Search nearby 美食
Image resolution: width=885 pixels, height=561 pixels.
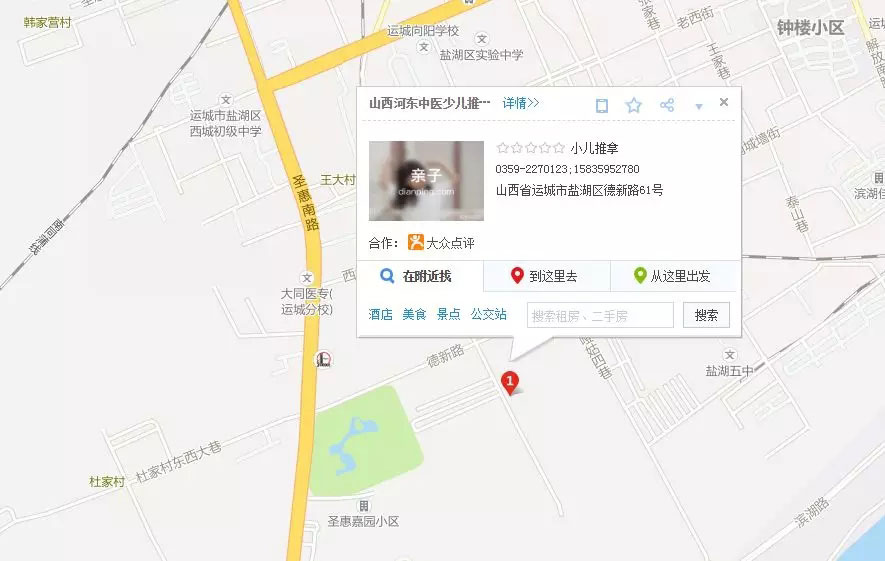click(x=414, y=314)
